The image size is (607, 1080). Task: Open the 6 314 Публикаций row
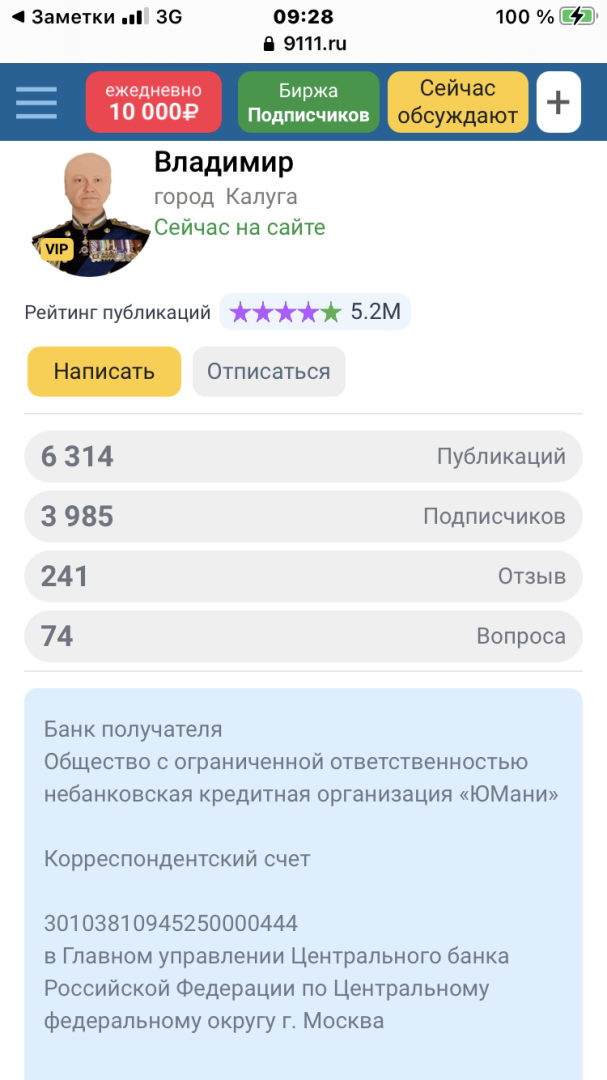(x=303, y=457)
